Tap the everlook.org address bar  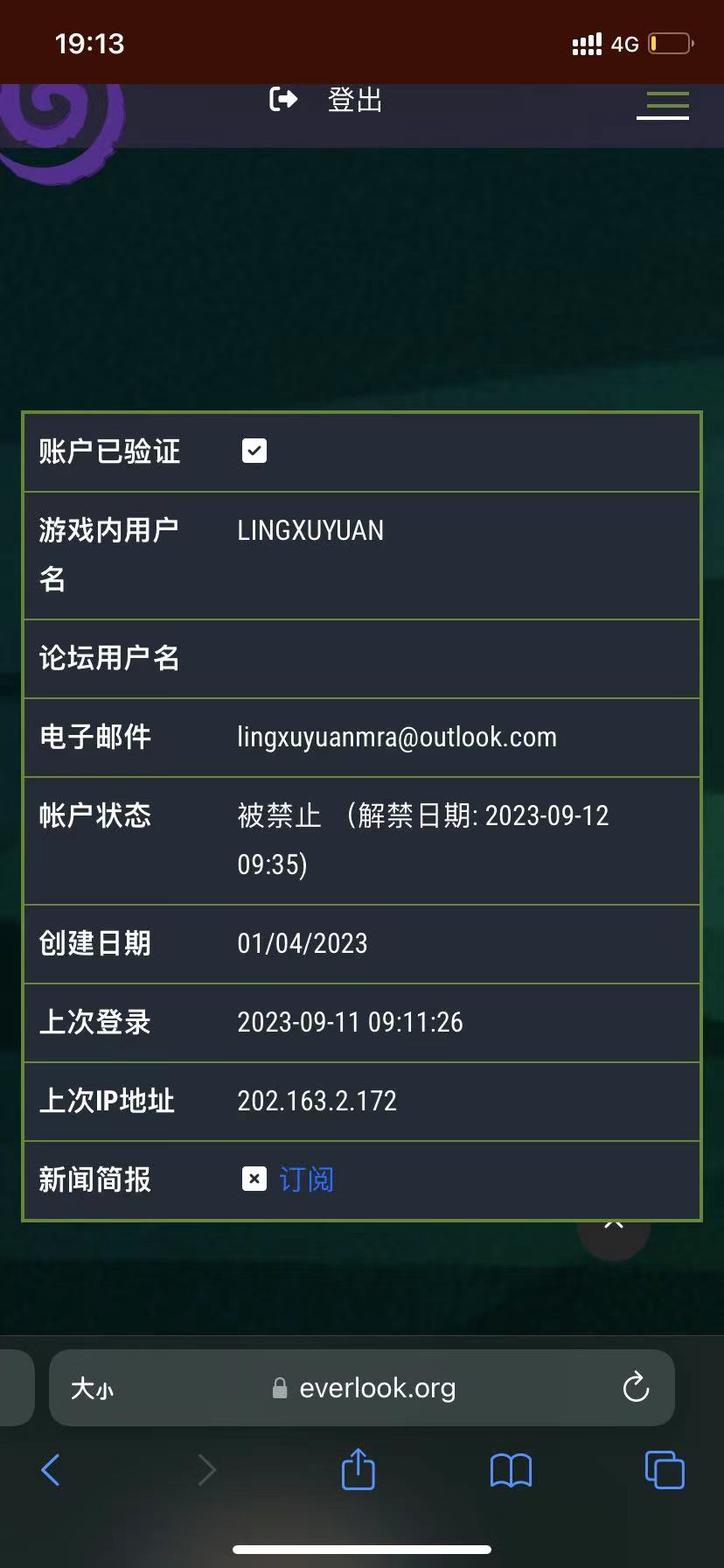[x=362, y=1388]
